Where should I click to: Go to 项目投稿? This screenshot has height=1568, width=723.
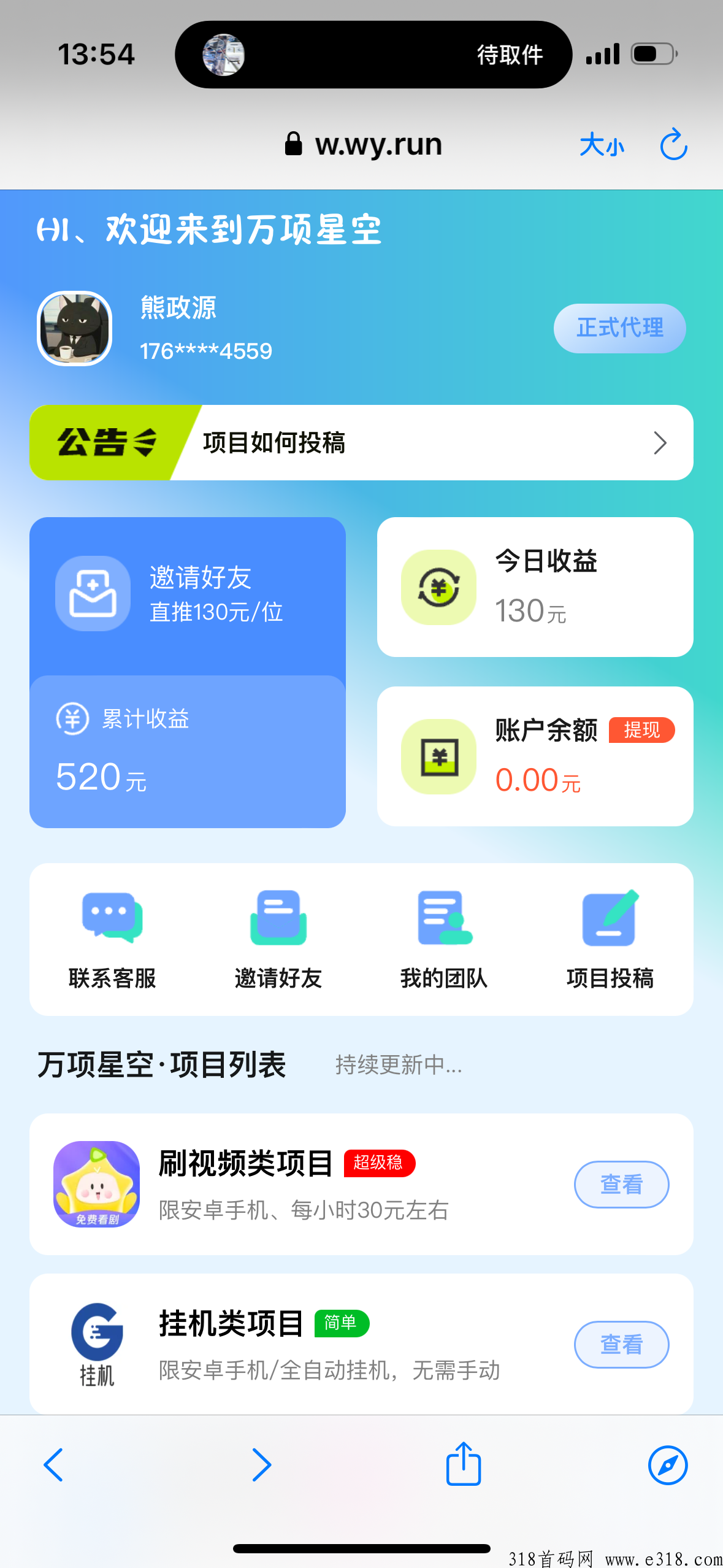[x=610, y=939]
